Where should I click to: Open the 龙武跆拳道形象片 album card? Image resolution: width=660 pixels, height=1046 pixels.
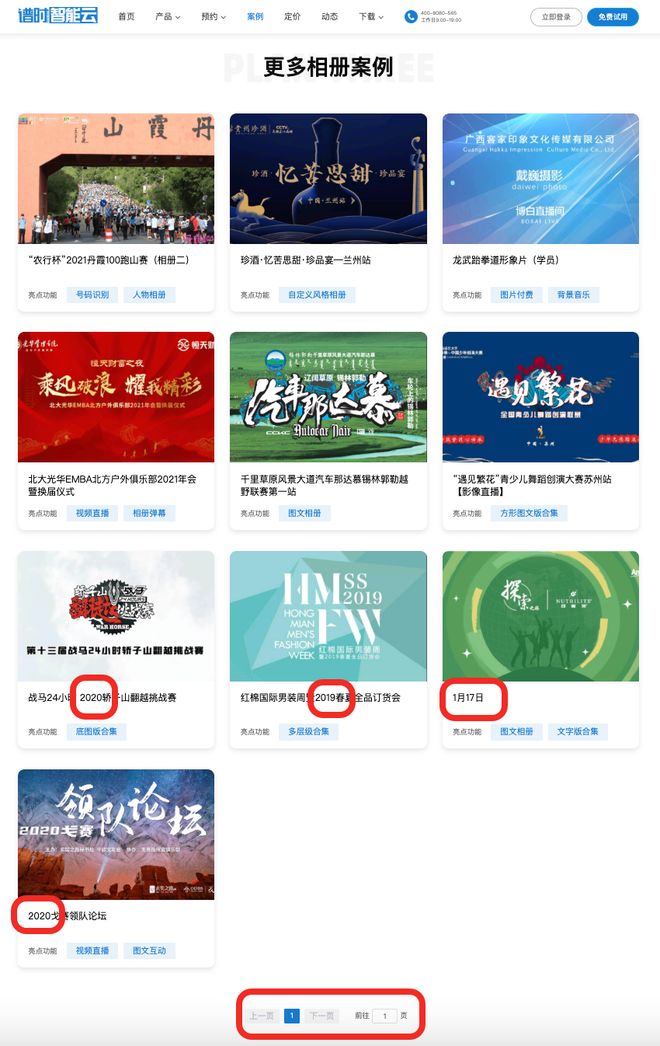coord(540,179)
